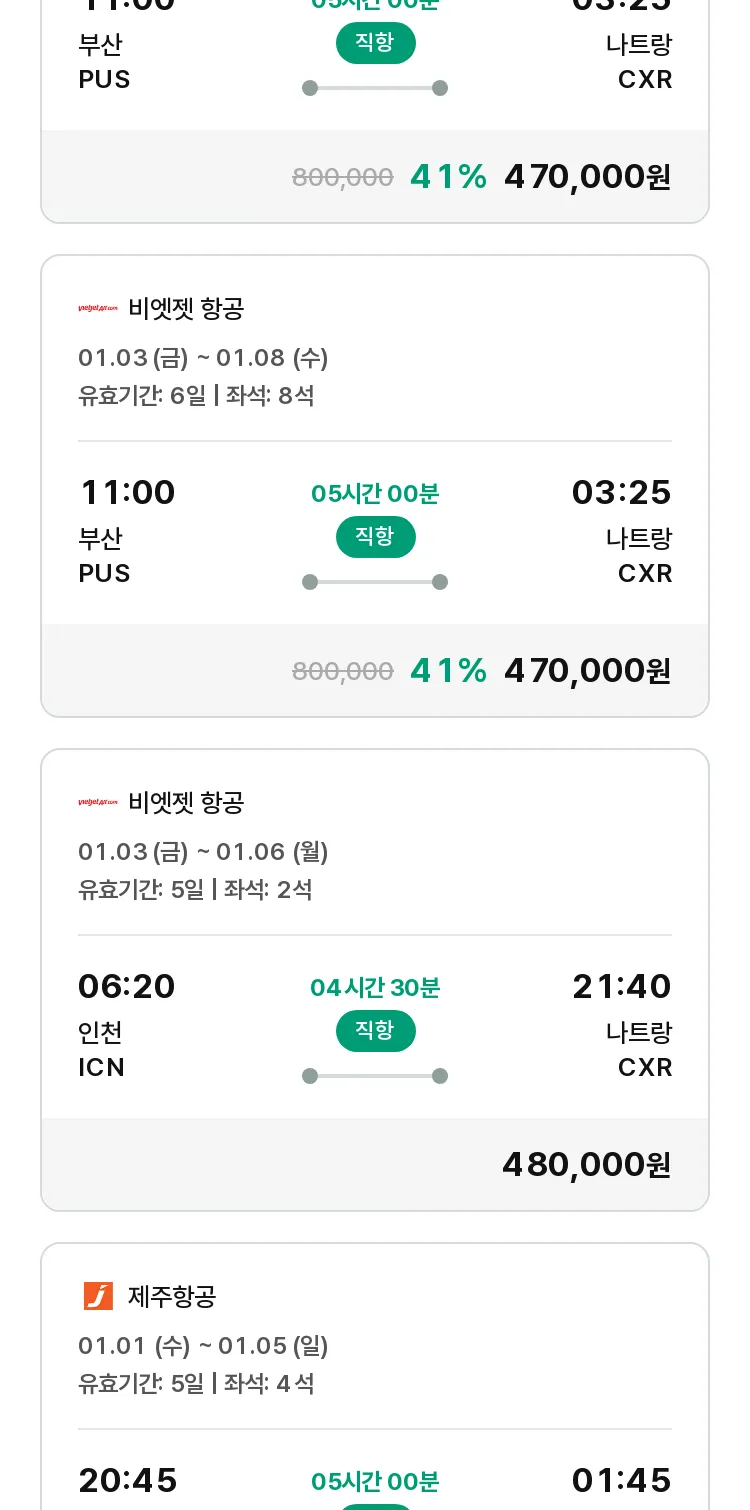750x1510 pixels.
Task: Open the VietJet flight card for 01.03–01.08
Action: point(375,486)
